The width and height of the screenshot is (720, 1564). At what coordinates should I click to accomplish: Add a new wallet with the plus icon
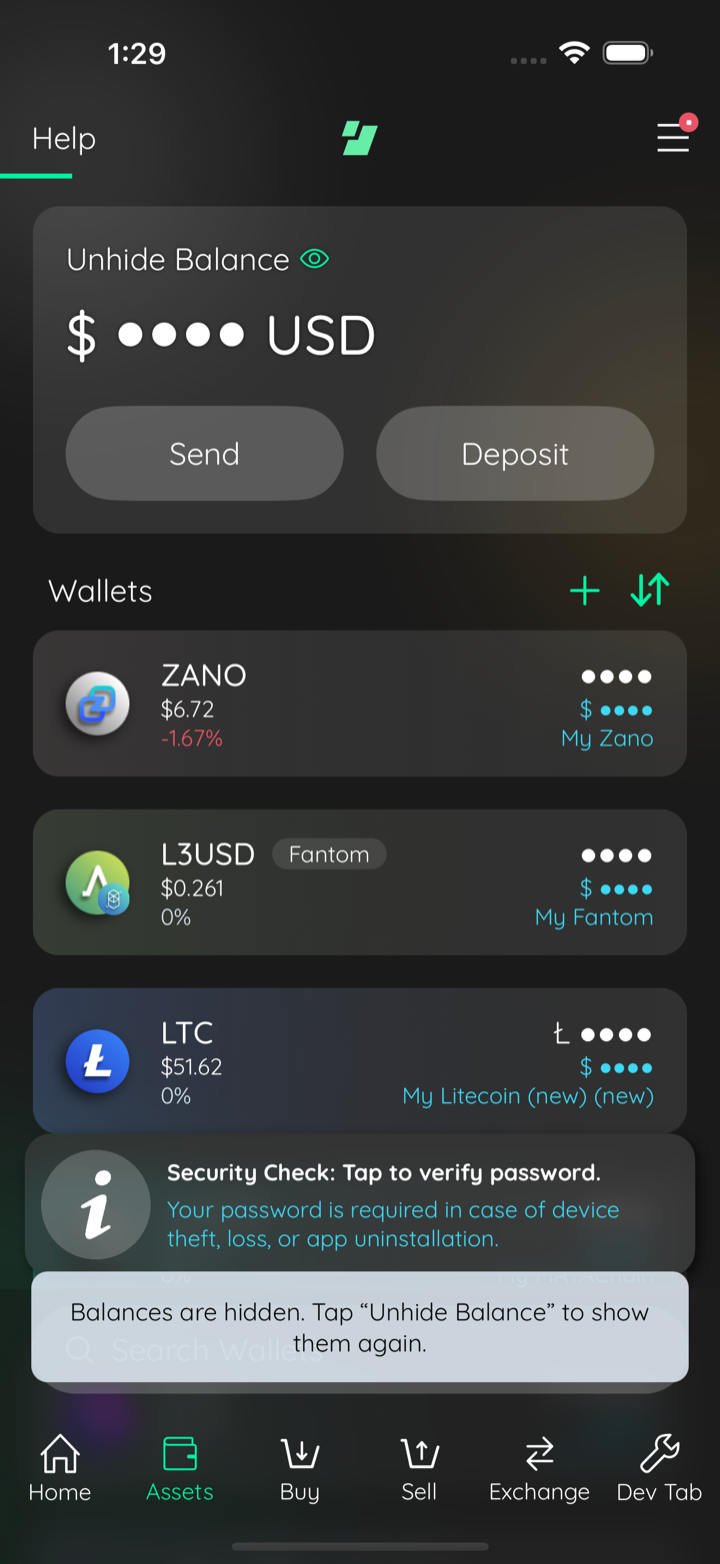pyautogui.click(x=584, y=591)
